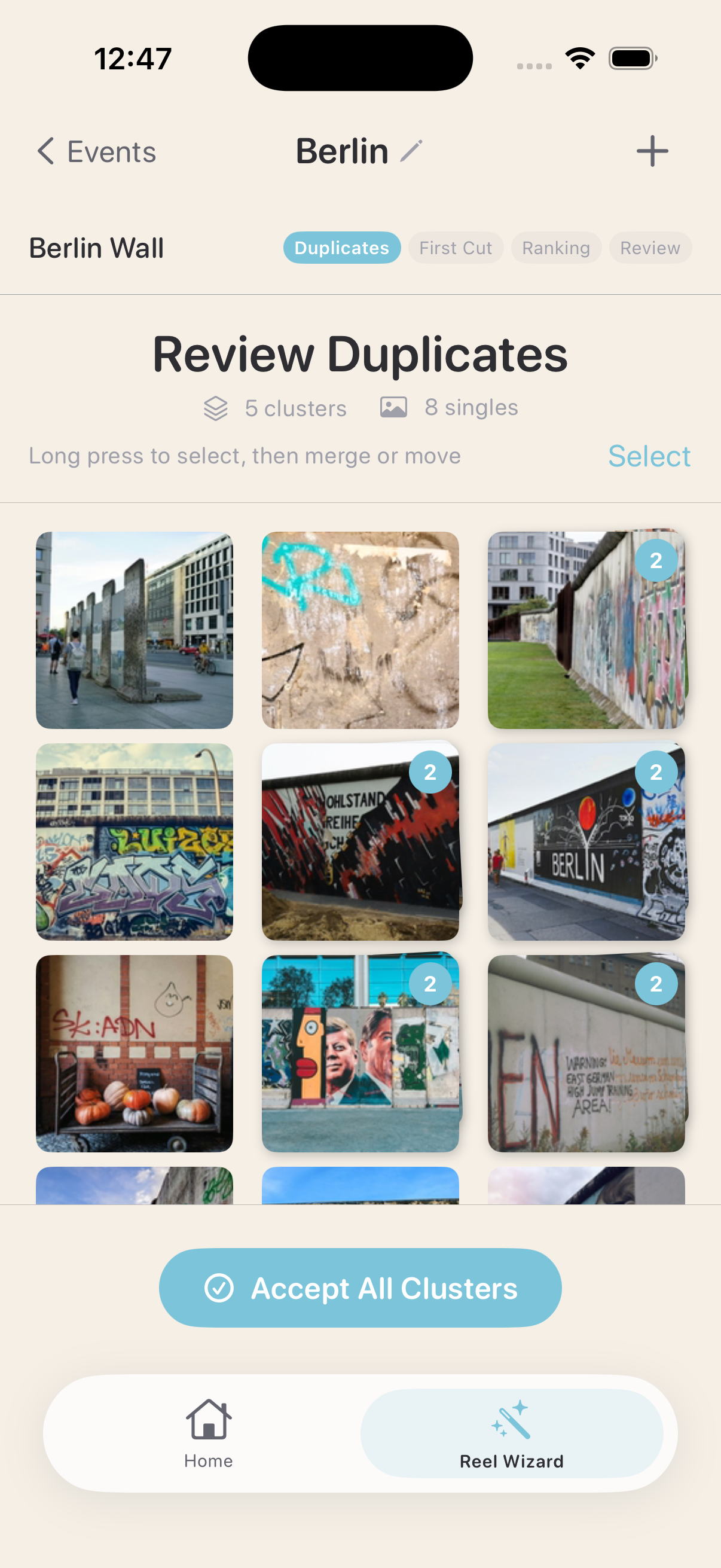
Task: Edit the Berlin title with pencil icon
Action: (x=411, y=151)
